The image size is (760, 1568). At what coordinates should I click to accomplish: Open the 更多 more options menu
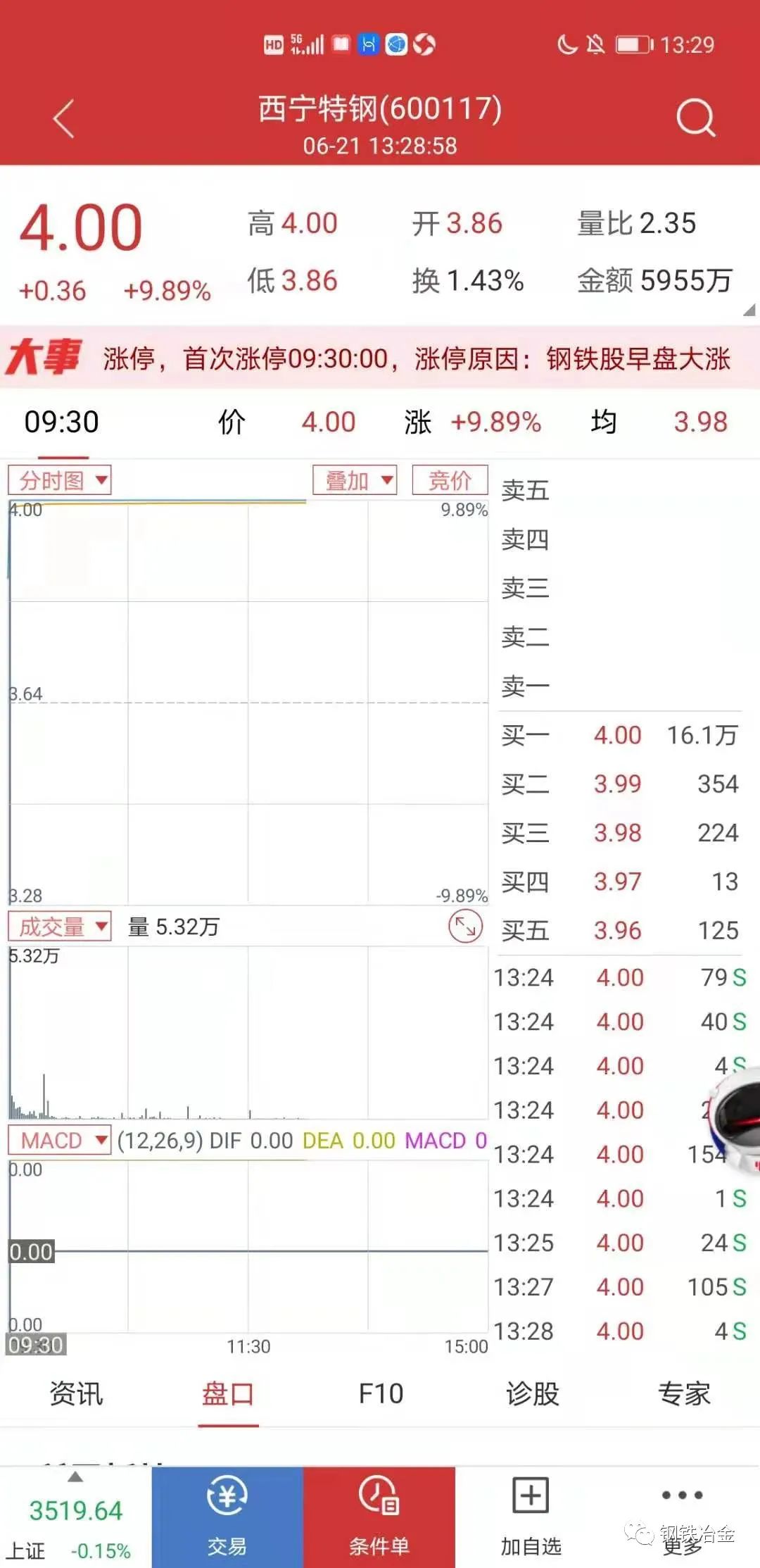[682, 1517]
